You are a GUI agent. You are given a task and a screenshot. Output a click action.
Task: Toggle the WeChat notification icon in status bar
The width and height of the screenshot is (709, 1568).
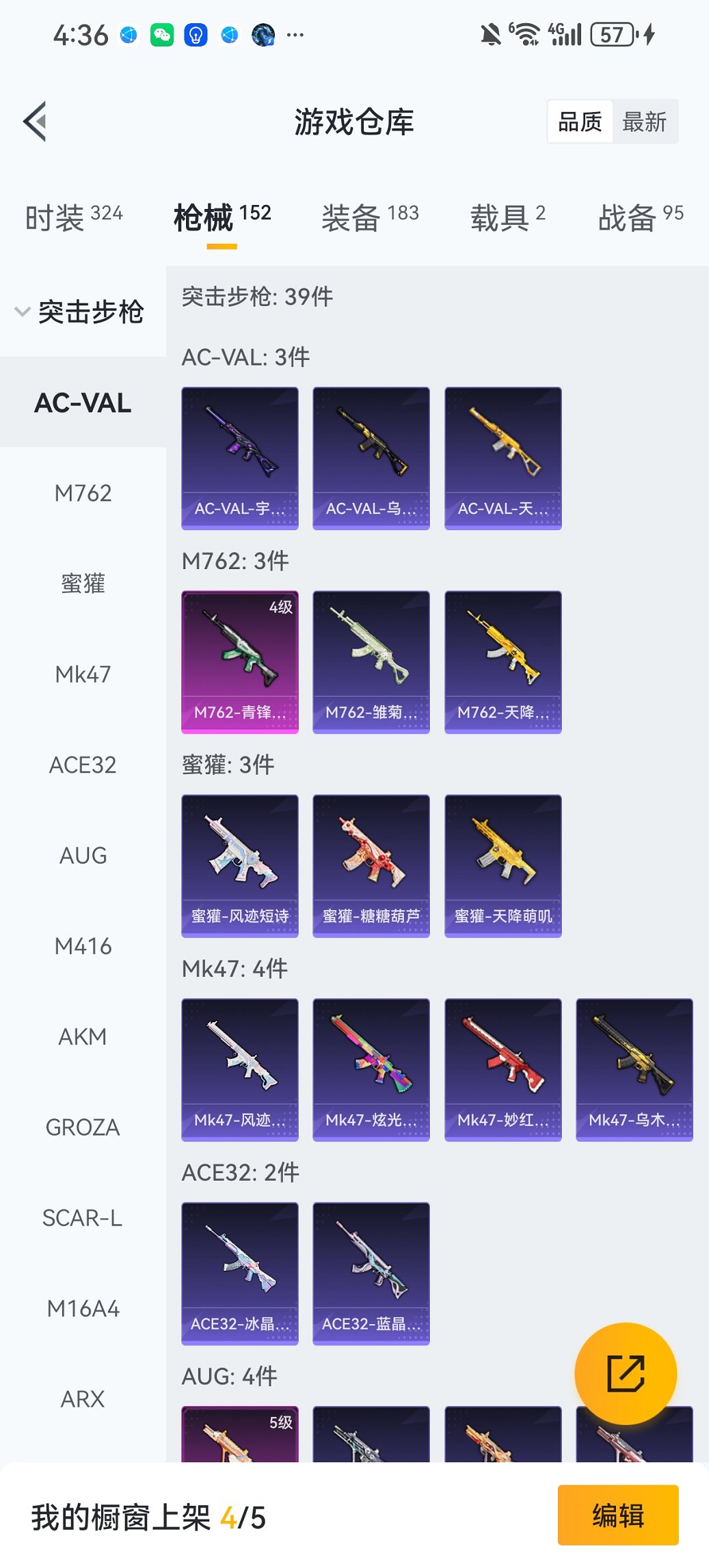click(x=161, y=33)
